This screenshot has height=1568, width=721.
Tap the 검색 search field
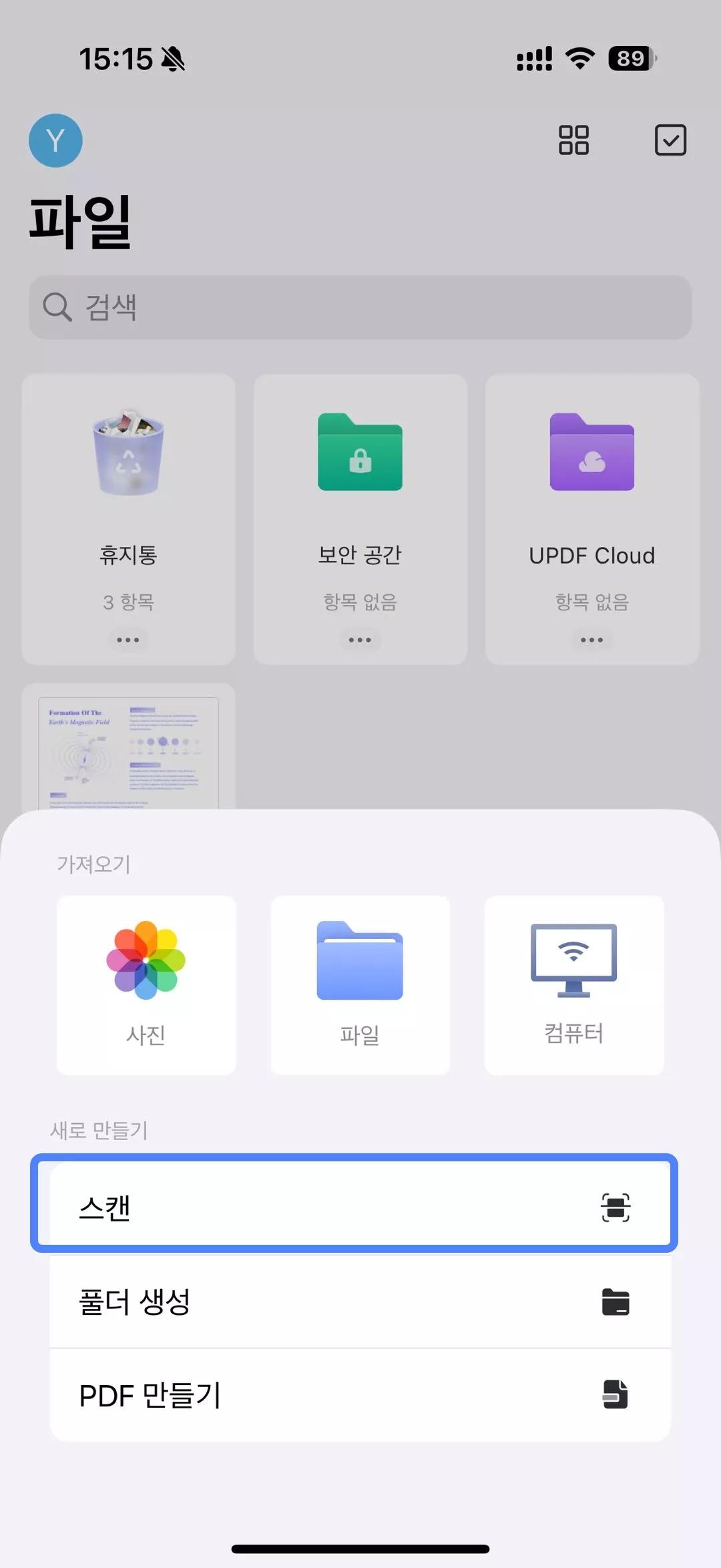[x=360, y=307]
